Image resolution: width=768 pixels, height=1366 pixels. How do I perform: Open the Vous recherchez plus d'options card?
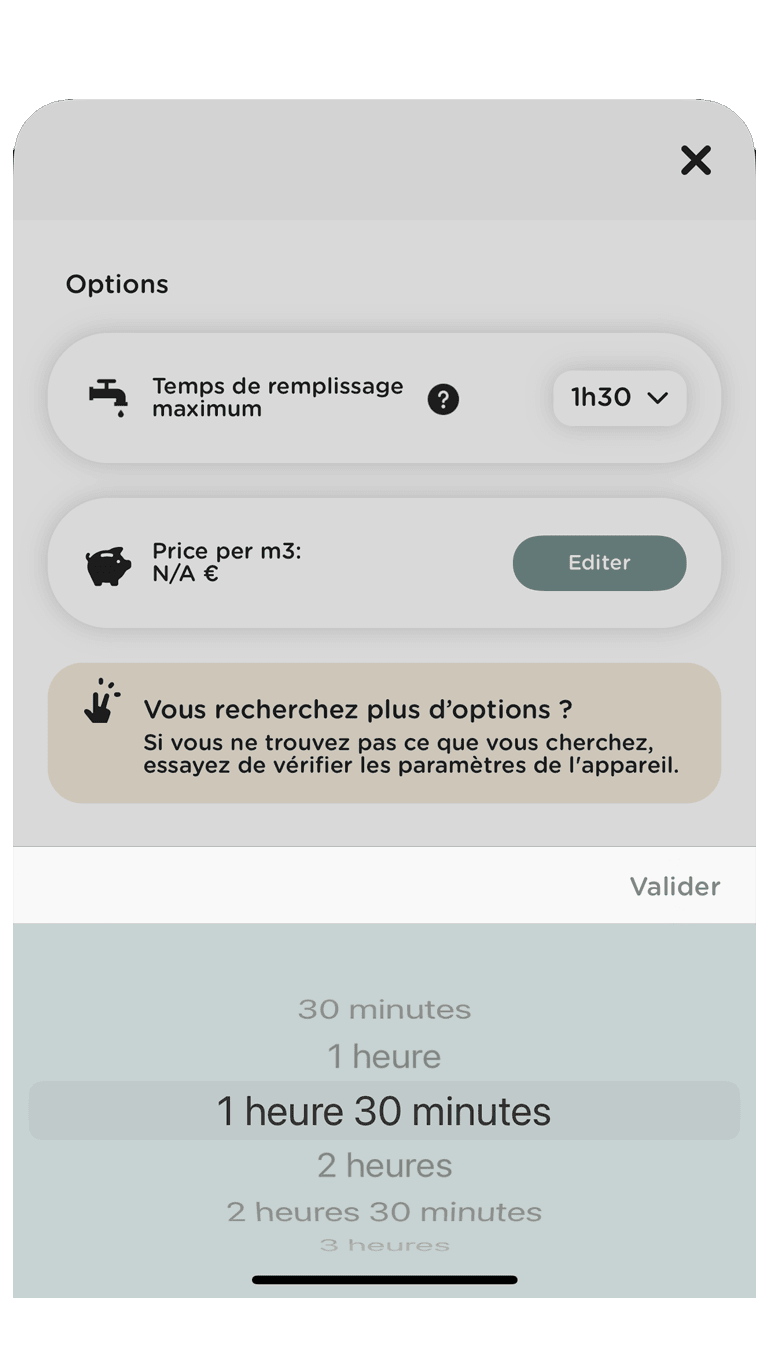click(x=384, y=733)
